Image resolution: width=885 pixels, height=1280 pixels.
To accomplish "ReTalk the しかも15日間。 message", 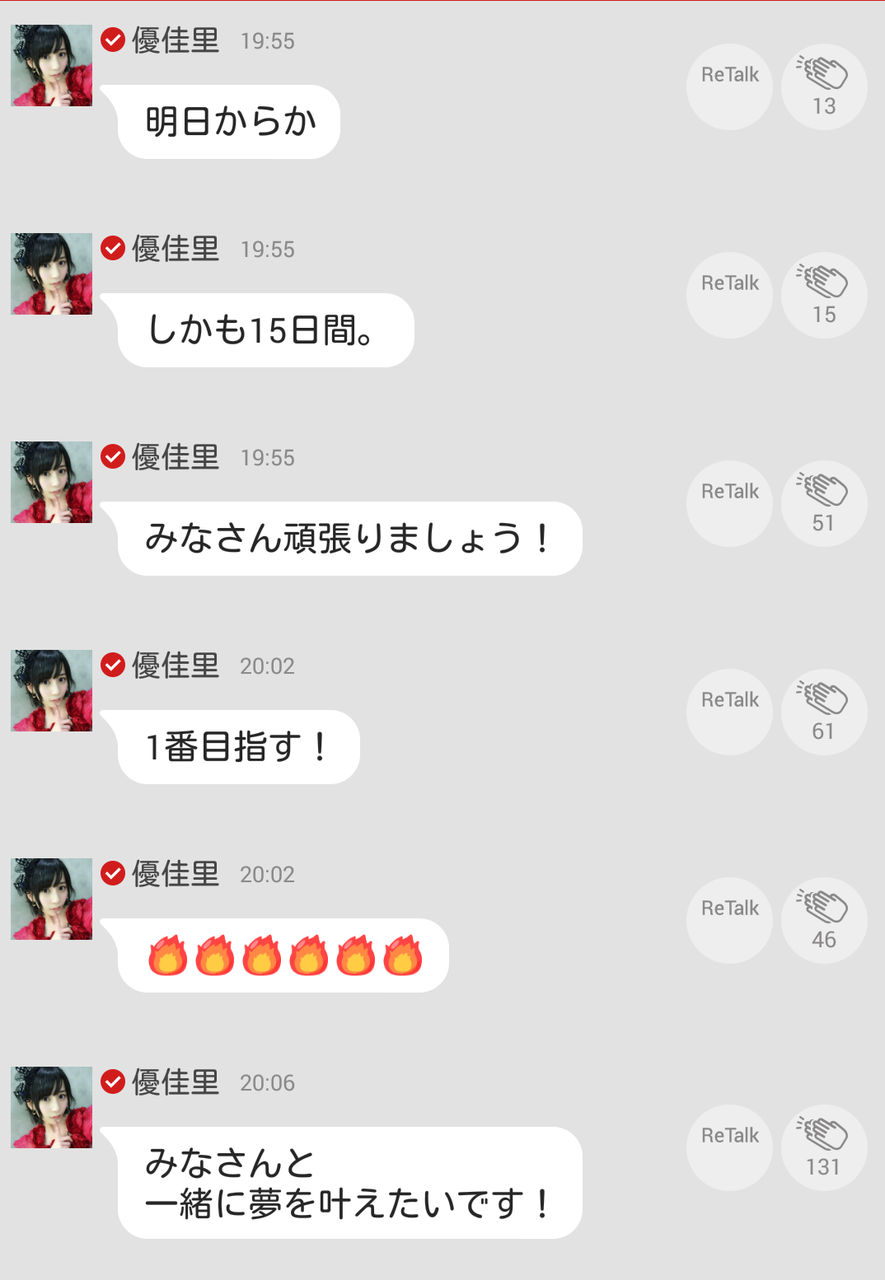I will pos(729,295).
